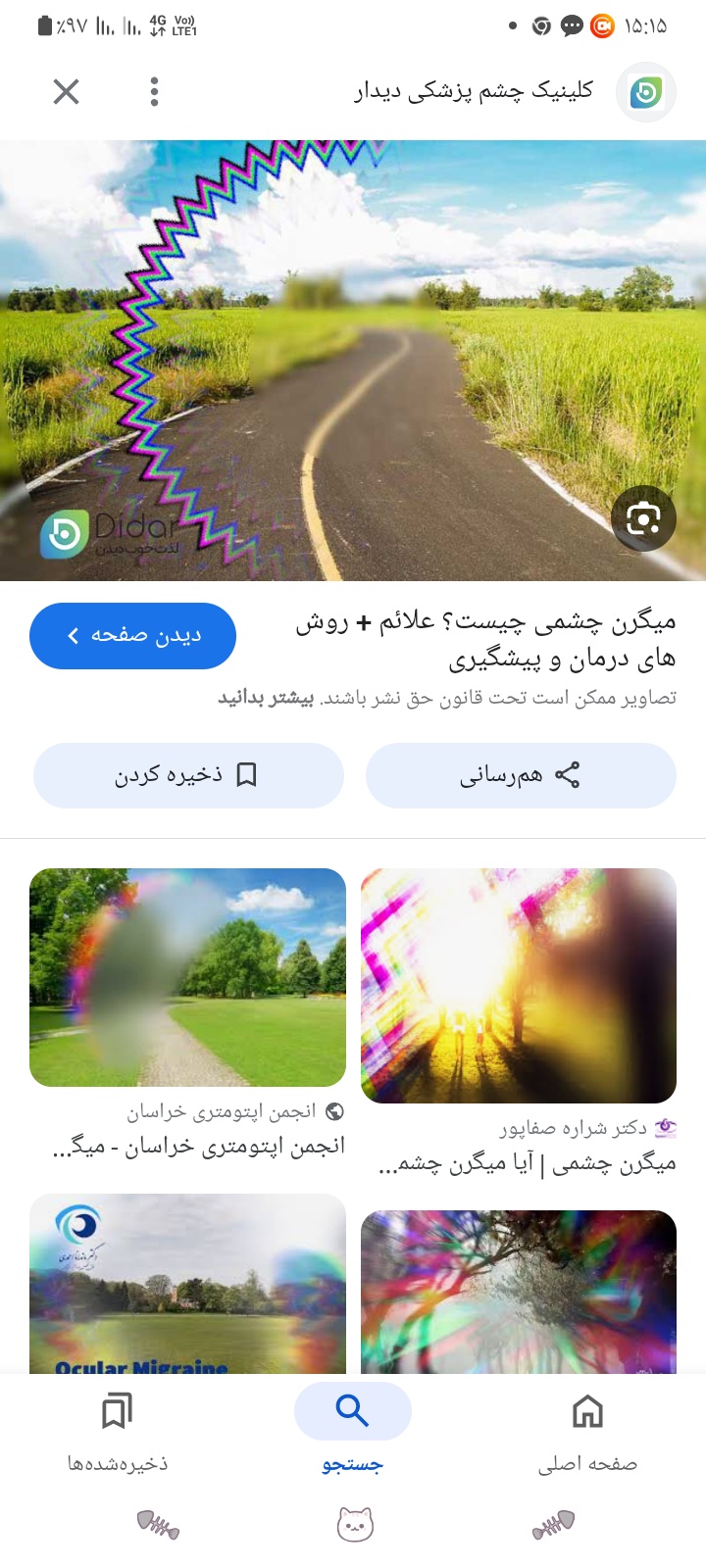Open the دکتر شراره صفاپور image result

tap(519, 985)
